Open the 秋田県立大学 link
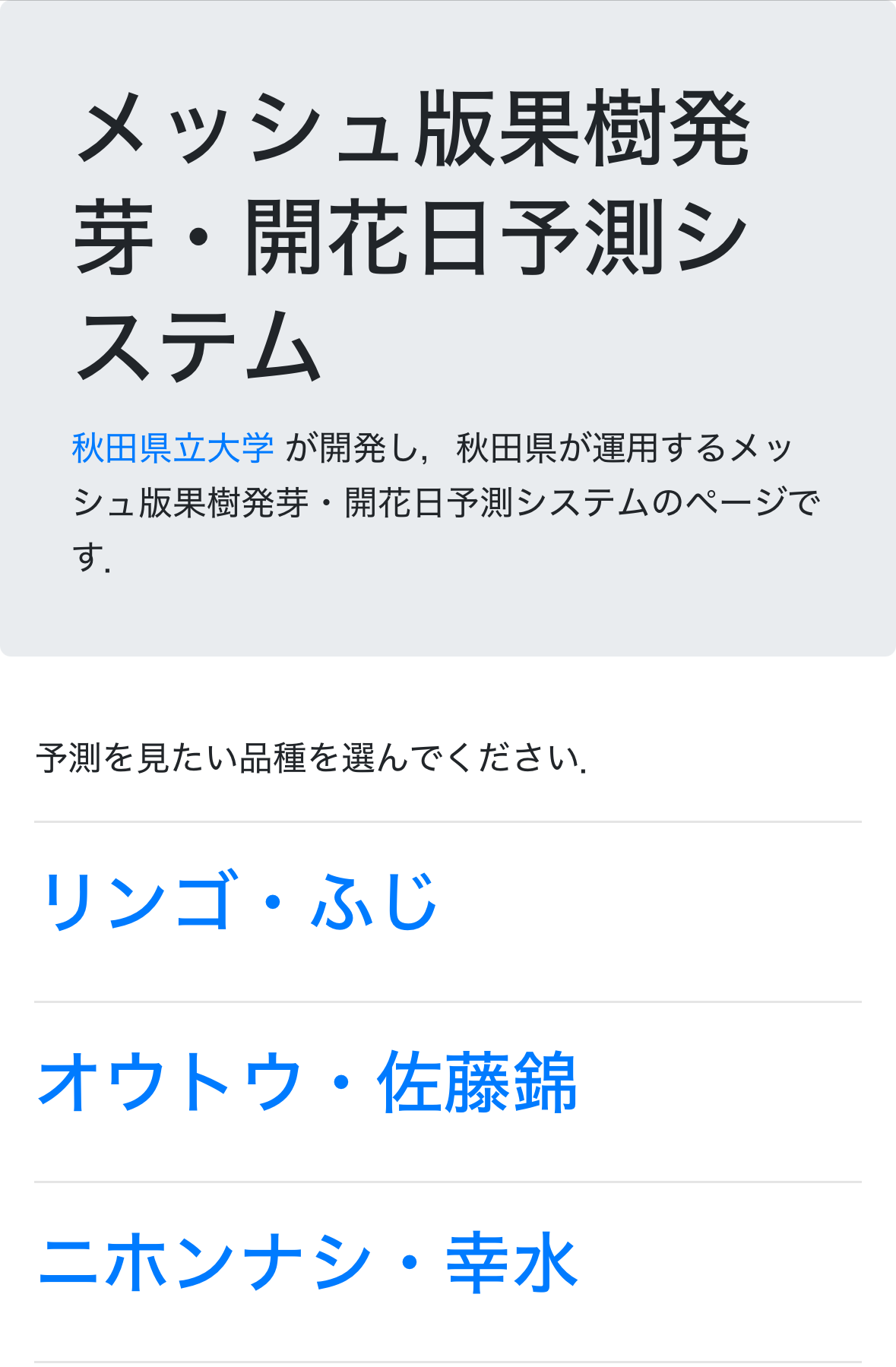Viewport: 896px width, 1367px height. [x=173, y=448]
